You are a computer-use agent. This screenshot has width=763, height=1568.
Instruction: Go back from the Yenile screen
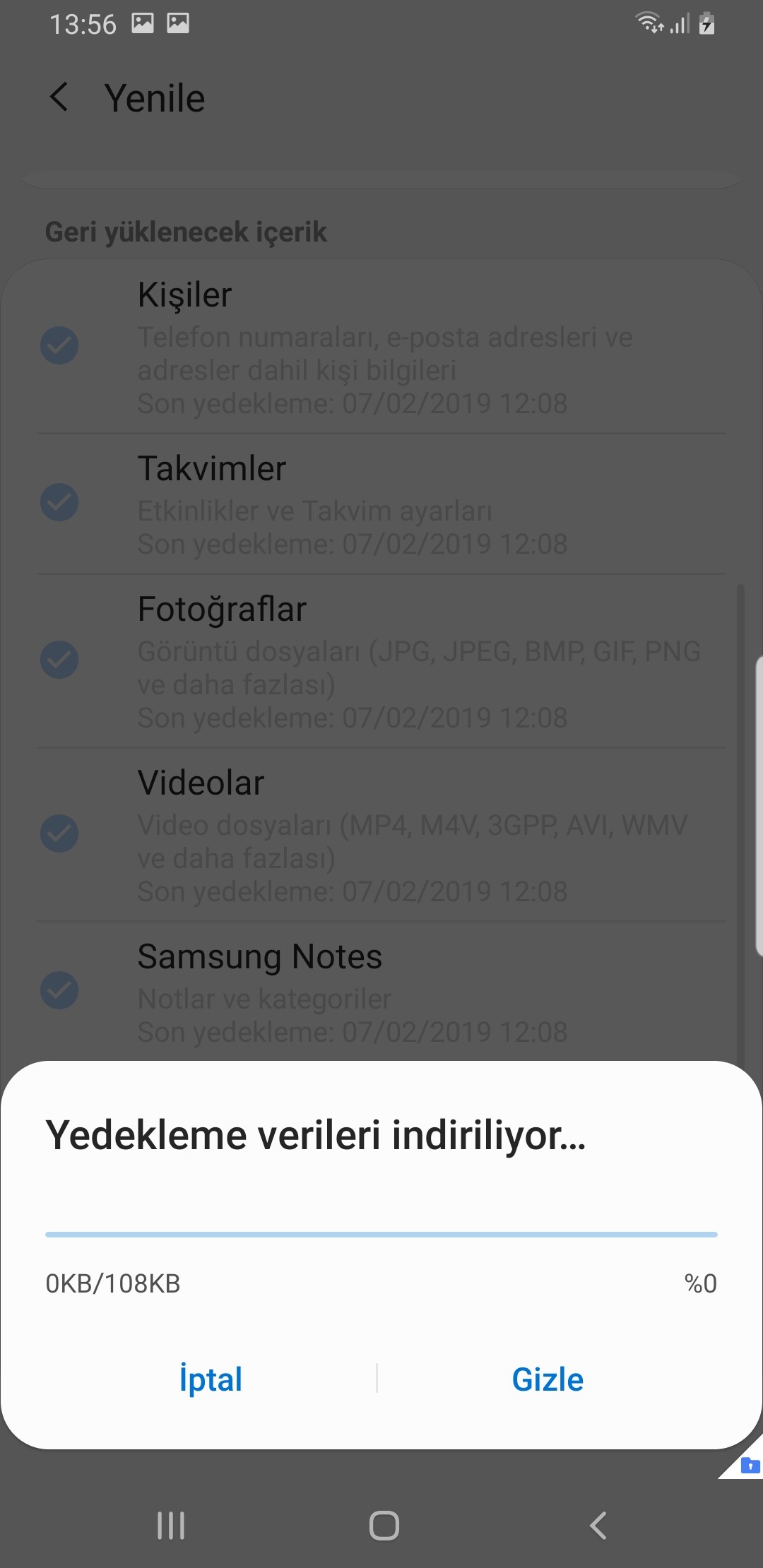[x=60, y=97]
